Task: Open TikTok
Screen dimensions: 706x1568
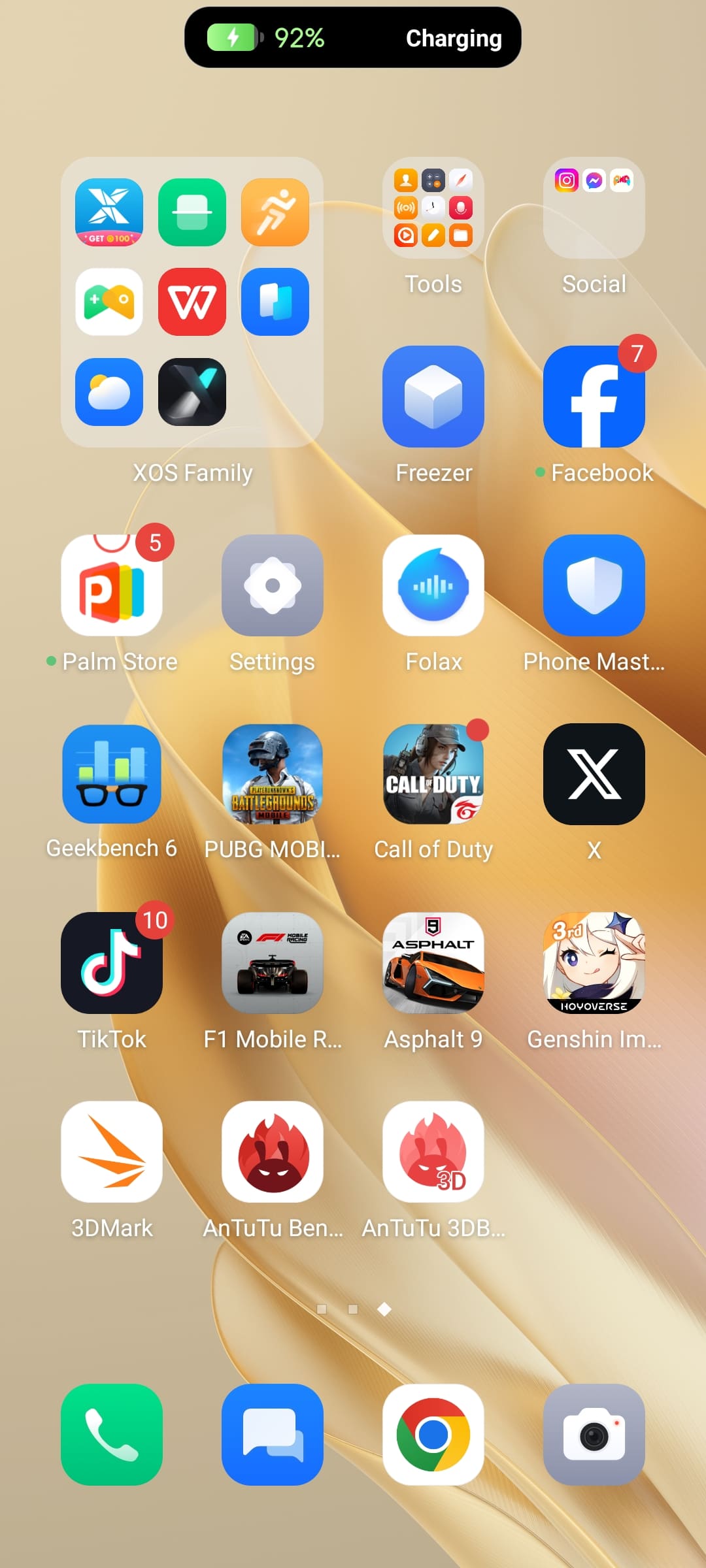Action: [112, 963]
